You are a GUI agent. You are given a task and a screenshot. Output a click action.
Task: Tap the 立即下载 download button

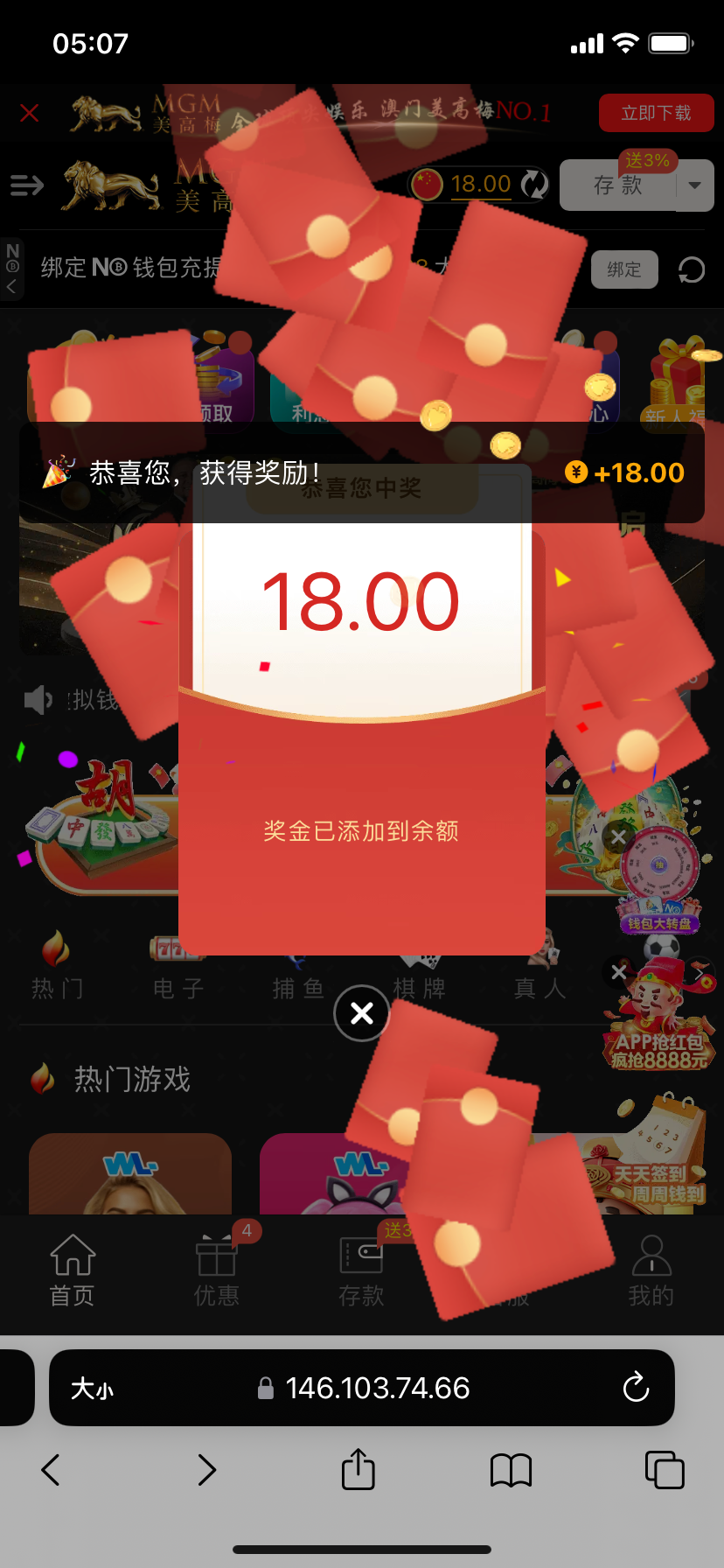tap(656, 113)
